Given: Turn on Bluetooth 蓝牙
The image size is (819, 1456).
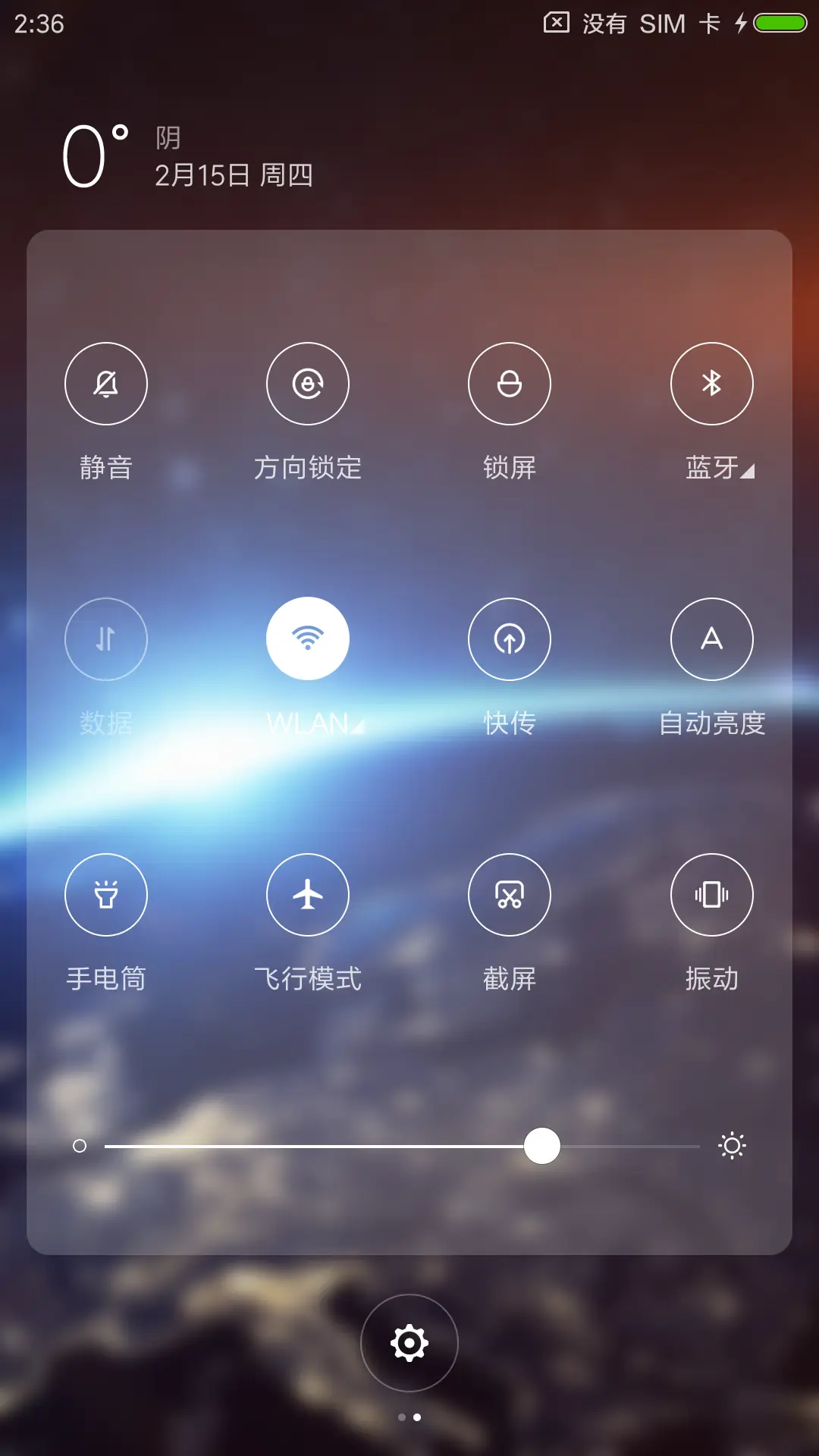Looking at the screenshot, I should click(x=711, y=384).
